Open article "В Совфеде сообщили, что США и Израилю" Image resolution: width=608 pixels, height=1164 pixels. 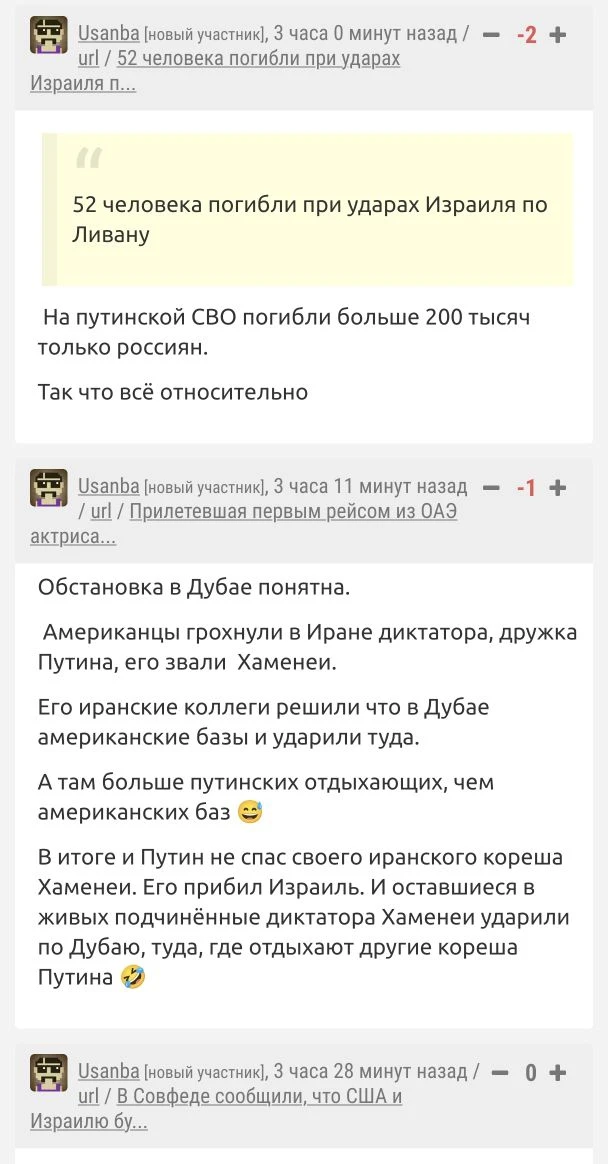click(260, 1097)
